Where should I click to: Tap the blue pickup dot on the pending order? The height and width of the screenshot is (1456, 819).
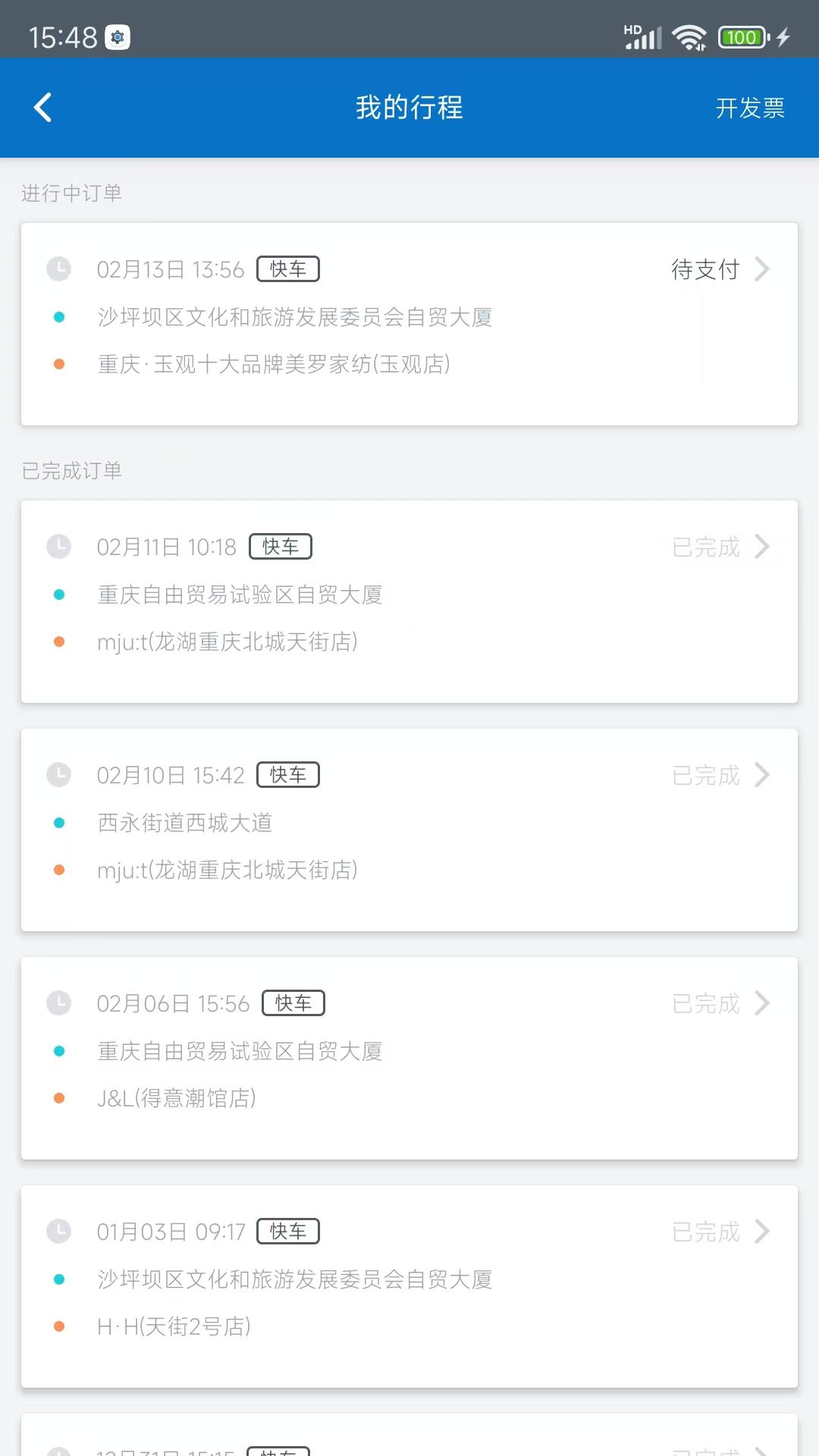point(58,316)
